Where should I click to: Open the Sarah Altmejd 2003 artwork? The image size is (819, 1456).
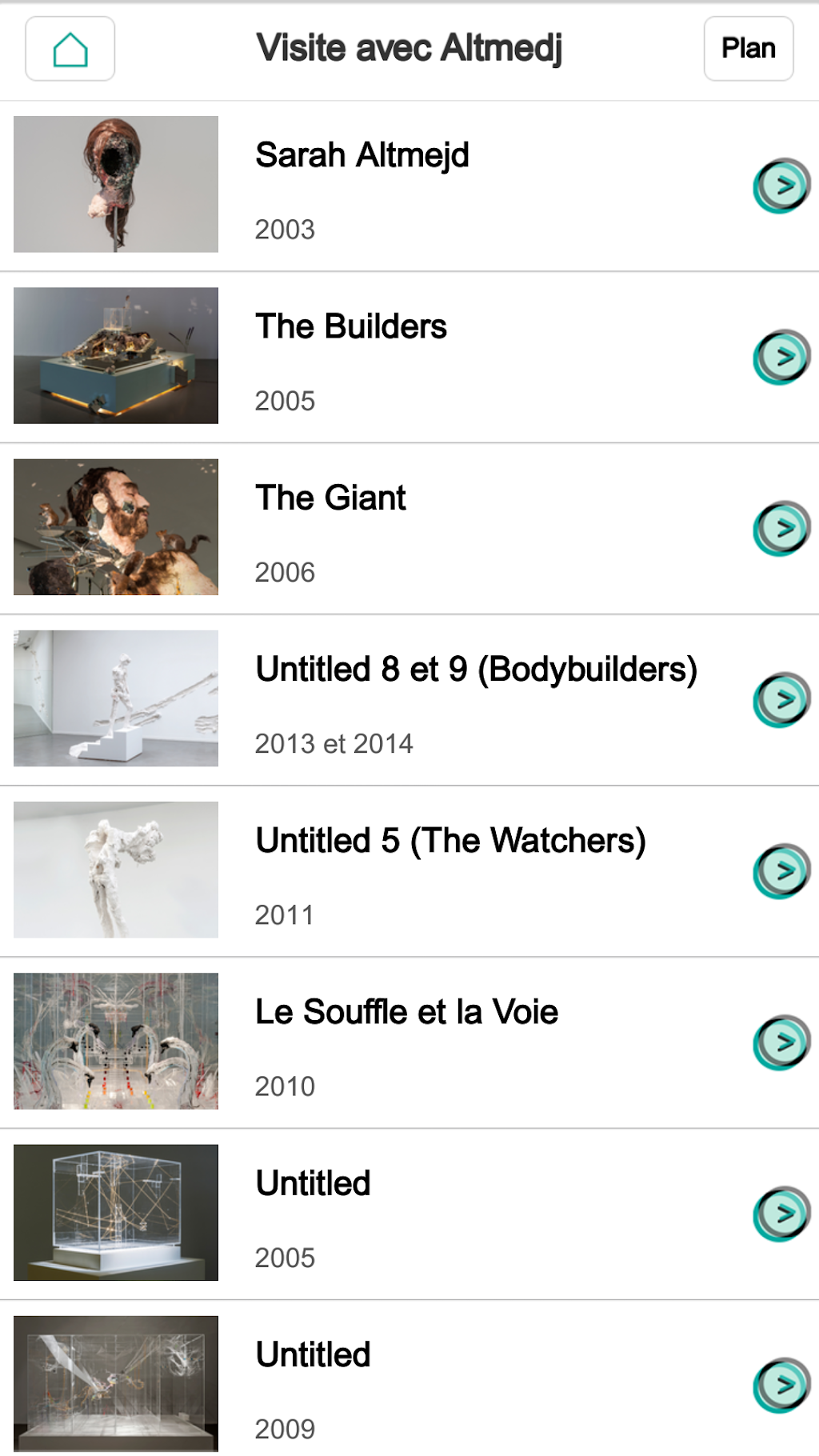[x=781, y=186]
